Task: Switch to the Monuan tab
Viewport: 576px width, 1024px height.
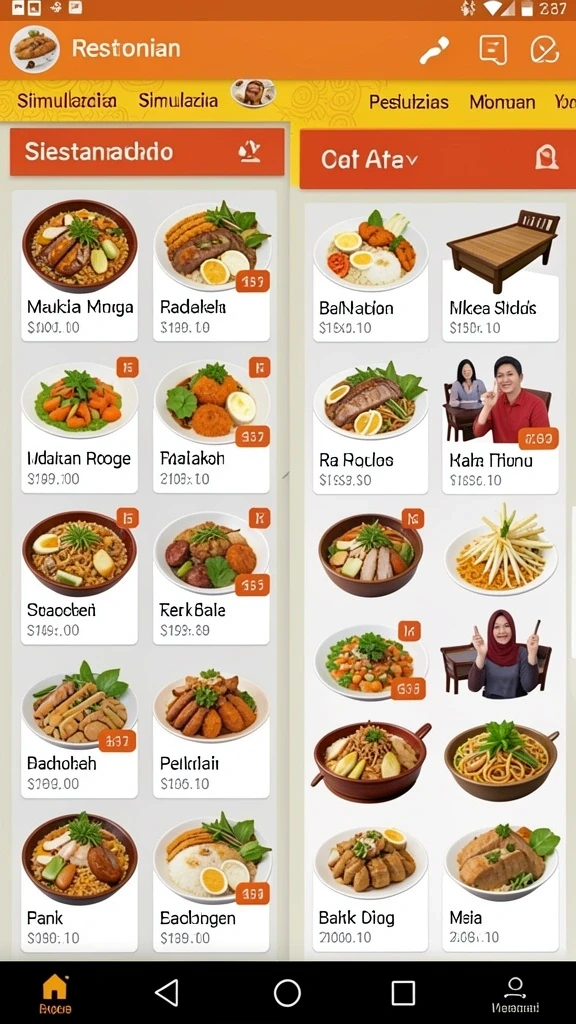Action: click(x=502, y=102)
